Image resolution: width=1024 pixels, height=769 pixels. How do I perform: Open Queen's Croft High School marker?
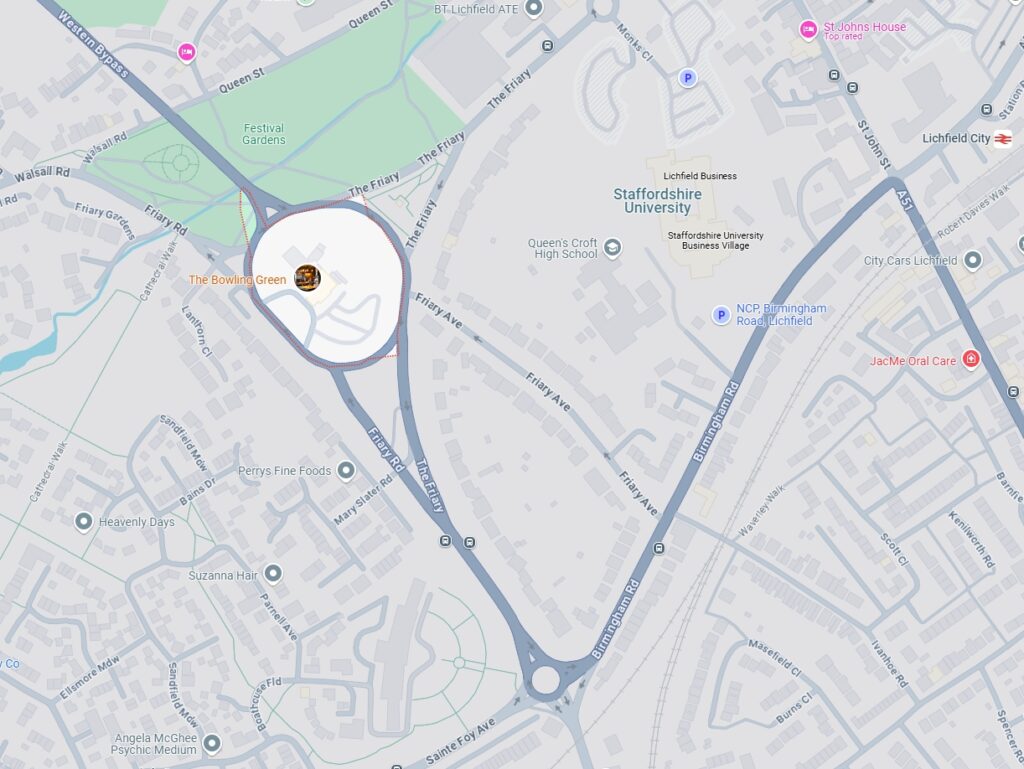coord(612,247)
